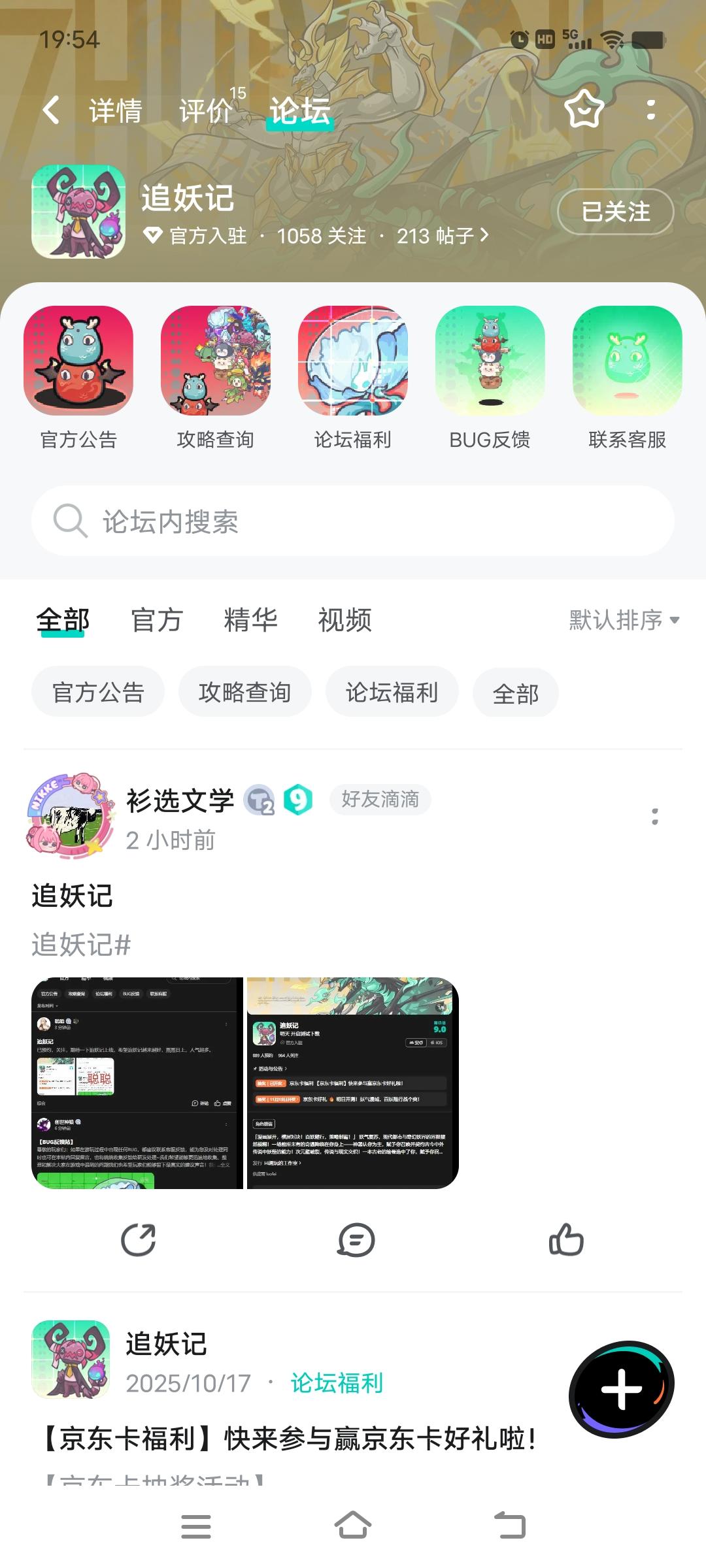Open comments with the speech bubble icon
The image size is (706, 1568).
click(353, 1240)
